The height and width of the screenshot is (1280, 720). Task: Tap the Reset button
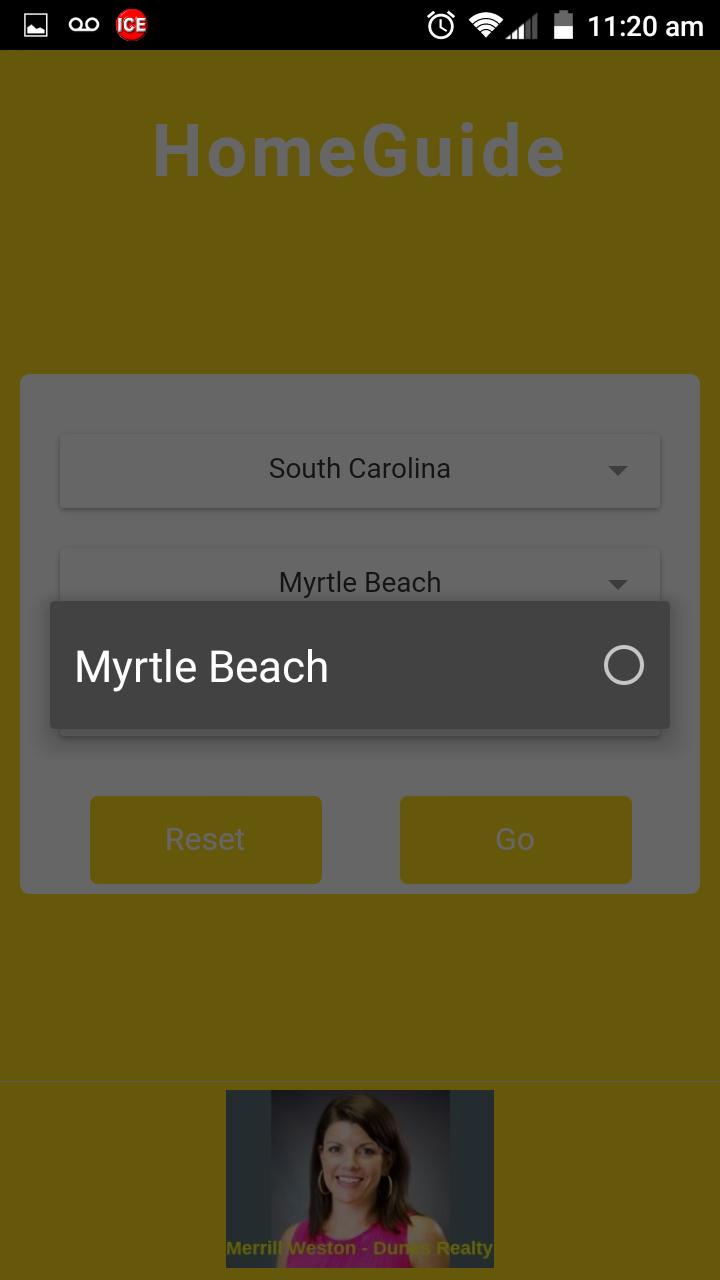click(x=206, y=840)
